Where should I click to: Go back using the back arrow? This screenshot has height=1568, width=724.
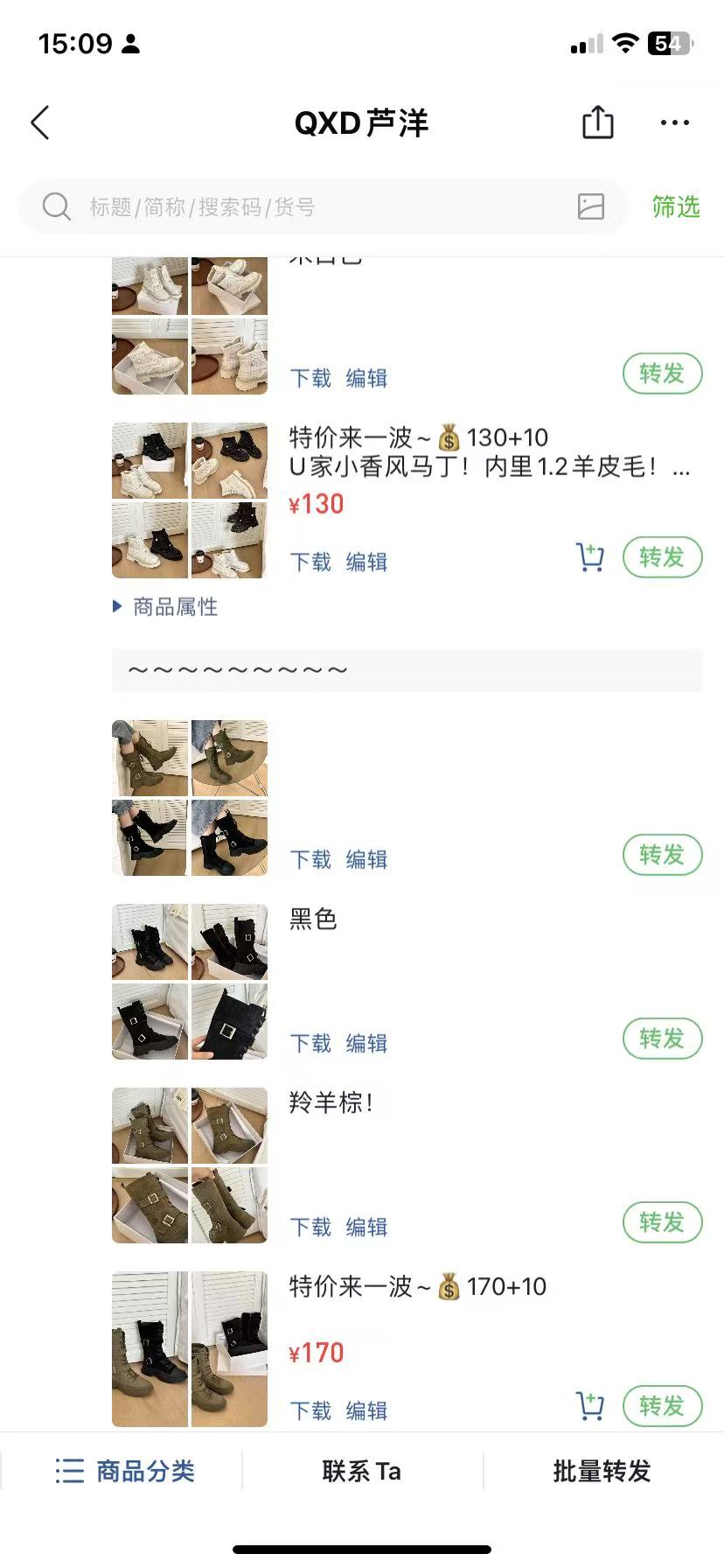point(40,123)
